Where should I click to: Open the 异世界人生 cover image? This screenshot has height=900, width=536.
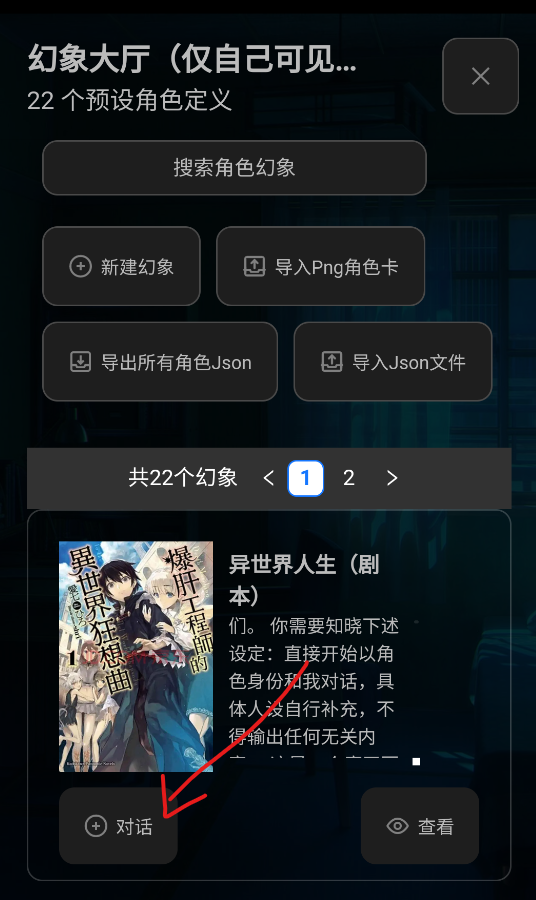[x=136, y=656]
